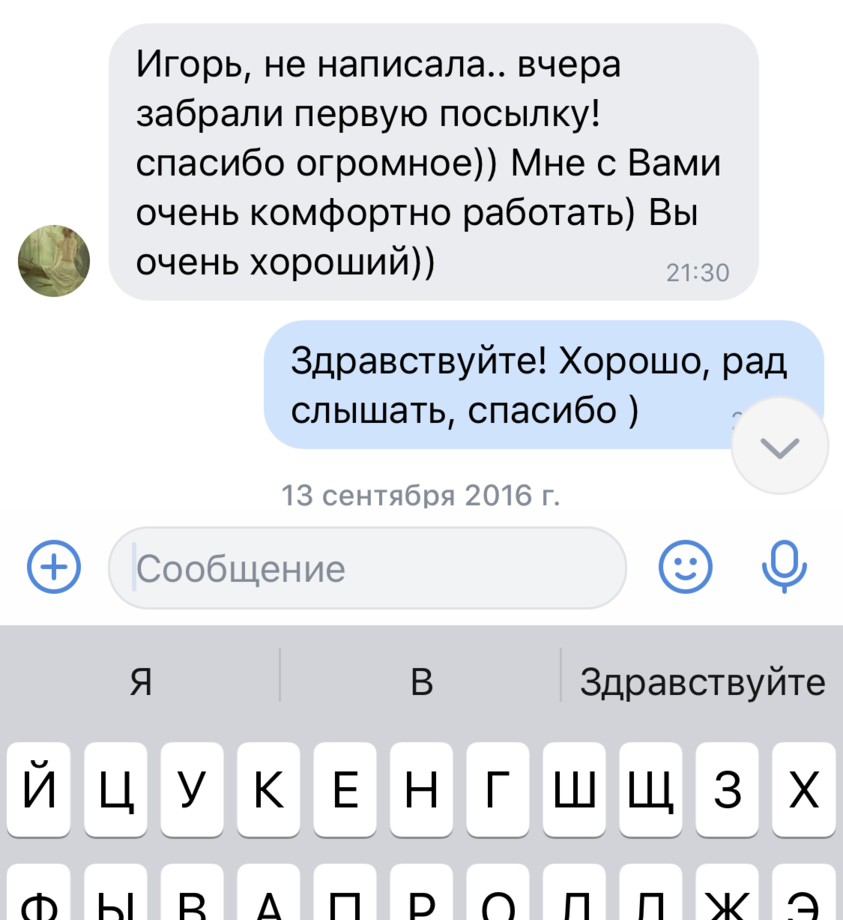Focus the Сообщение message field

point(367,568)
